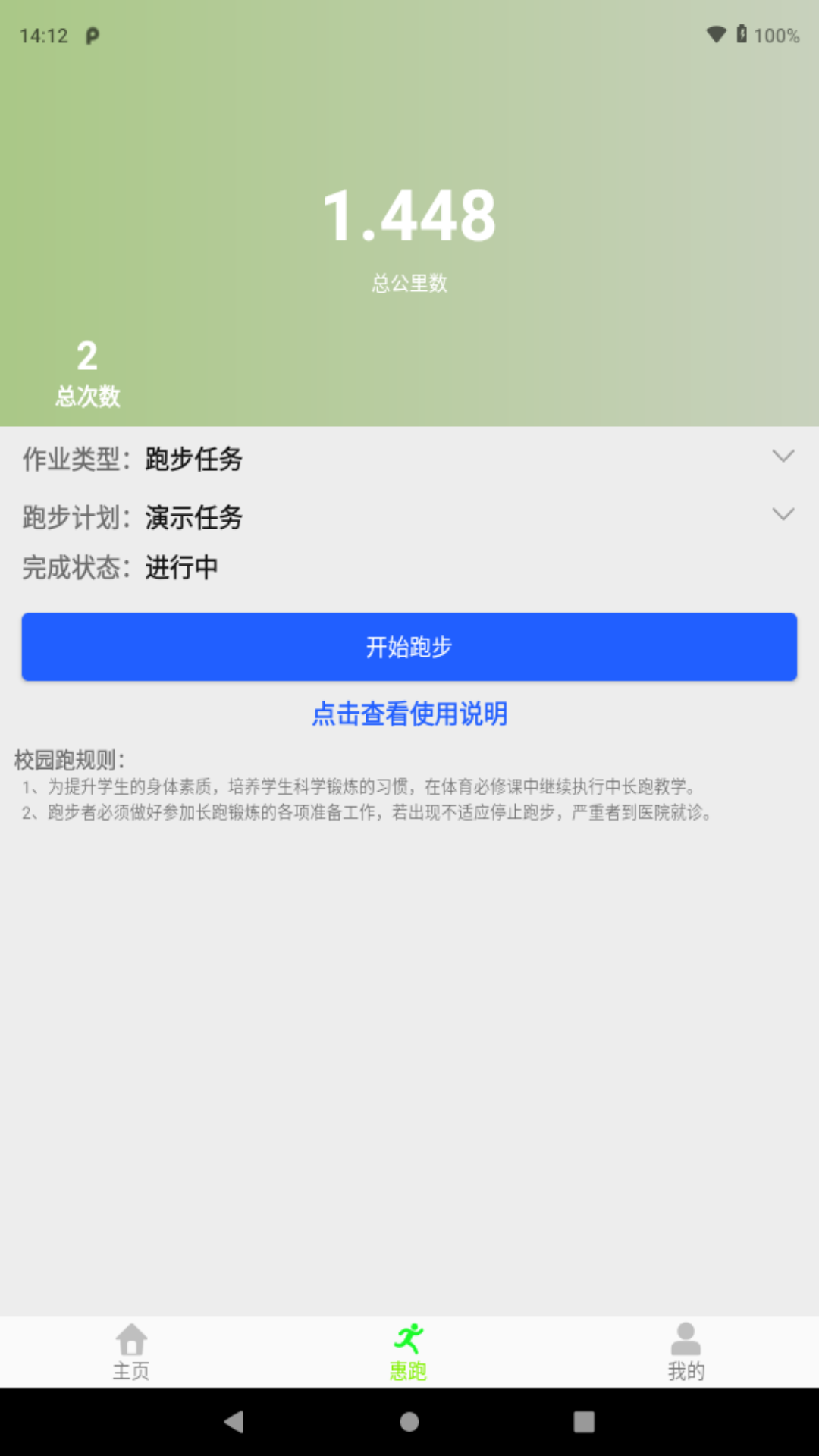Tap the green runner icon for 惠跑
The image size is (819, 1456).
pos(408,1337)
